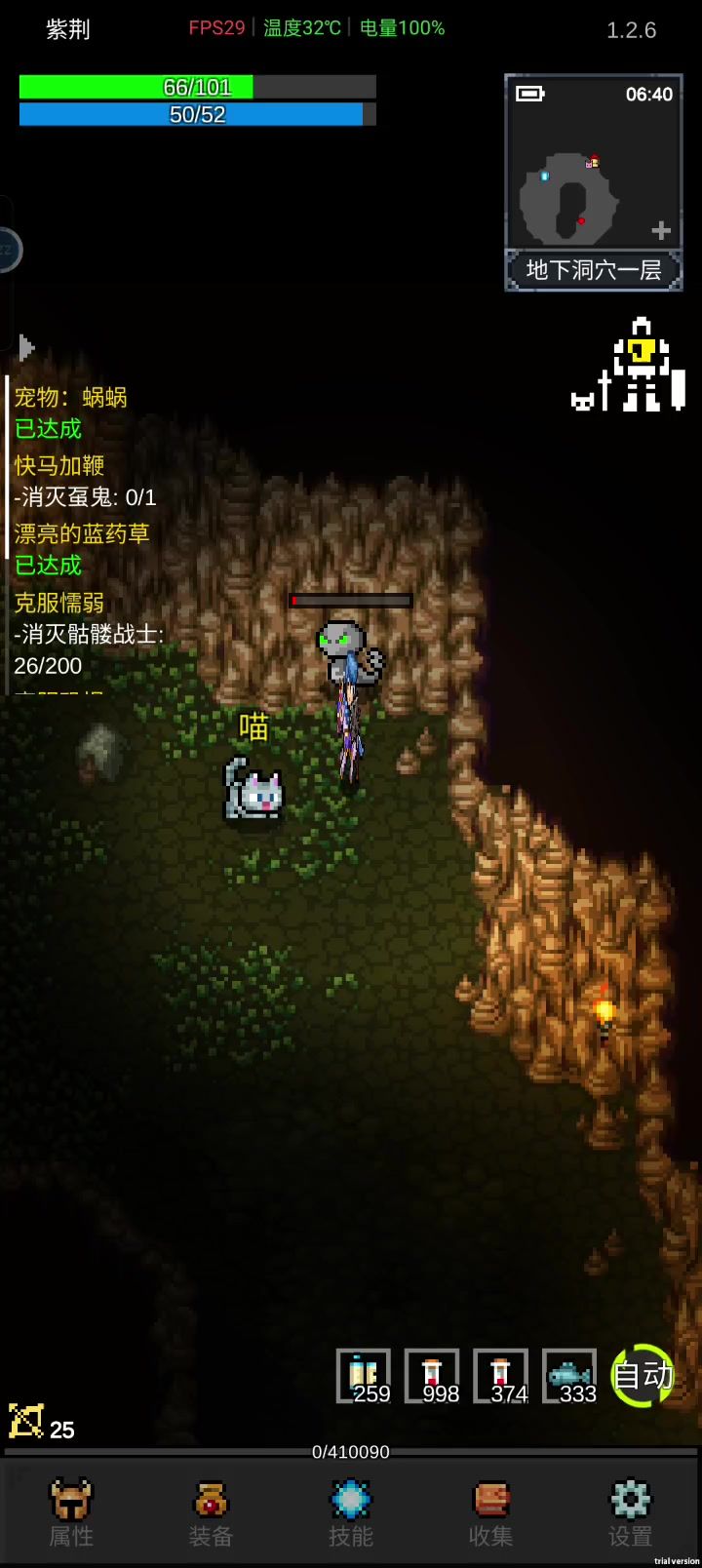Open the 属性 attributes tab
The height and width of the screenshot is (1568, 702).
71,1513
